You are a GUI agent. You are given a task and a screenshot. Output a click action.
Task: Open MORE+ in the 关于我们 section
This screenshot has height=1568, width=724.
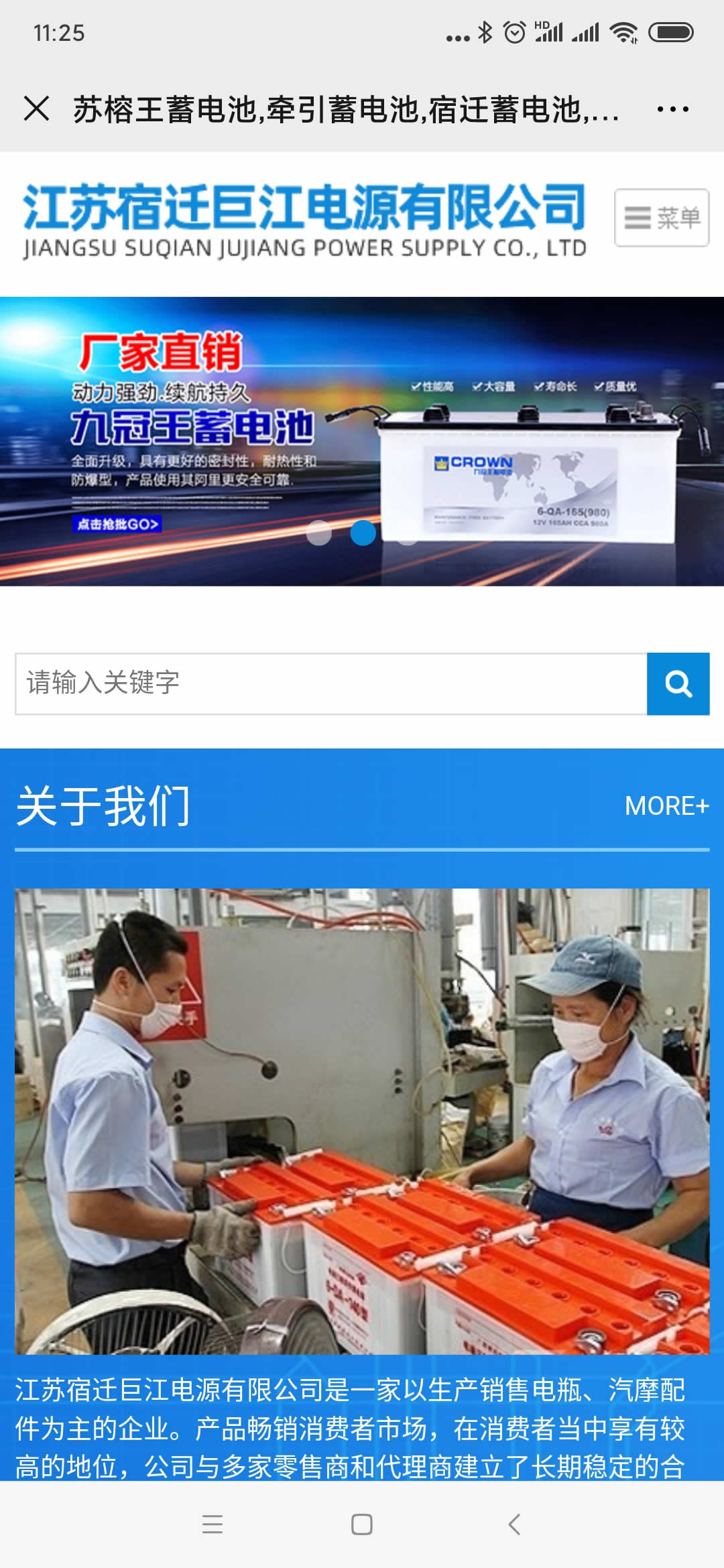666,805
